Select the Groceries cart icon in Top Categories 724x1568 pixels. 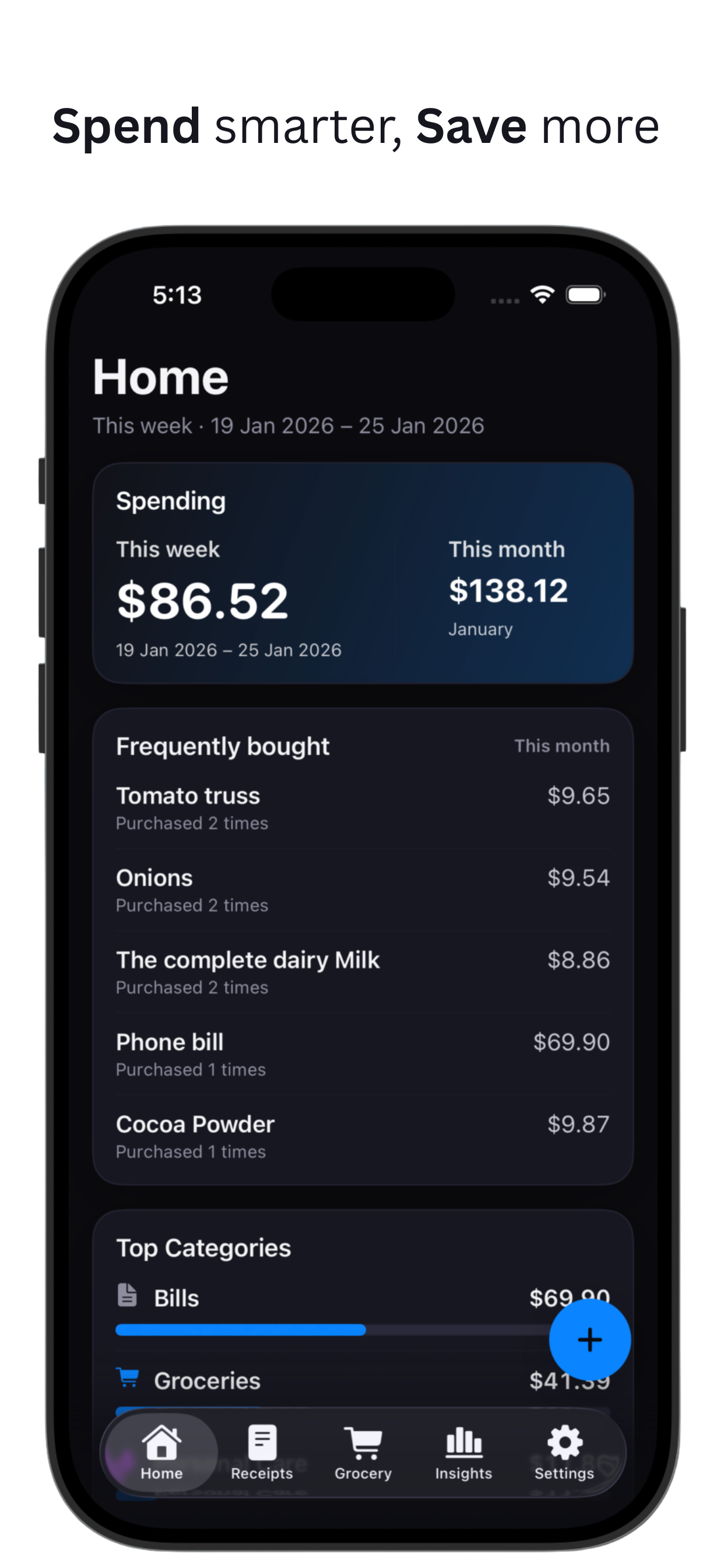128,1376
